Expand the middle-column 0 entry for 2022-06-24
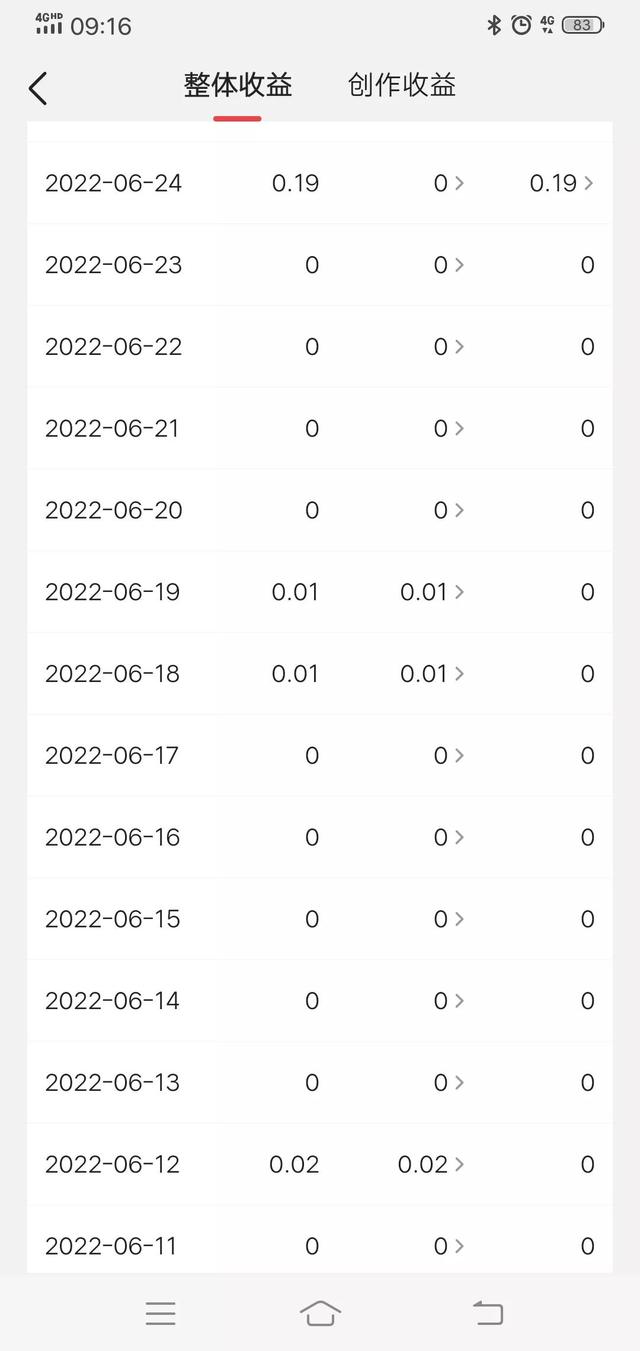640x1351 pixels. pyautogui.click(x=448, y=183)
